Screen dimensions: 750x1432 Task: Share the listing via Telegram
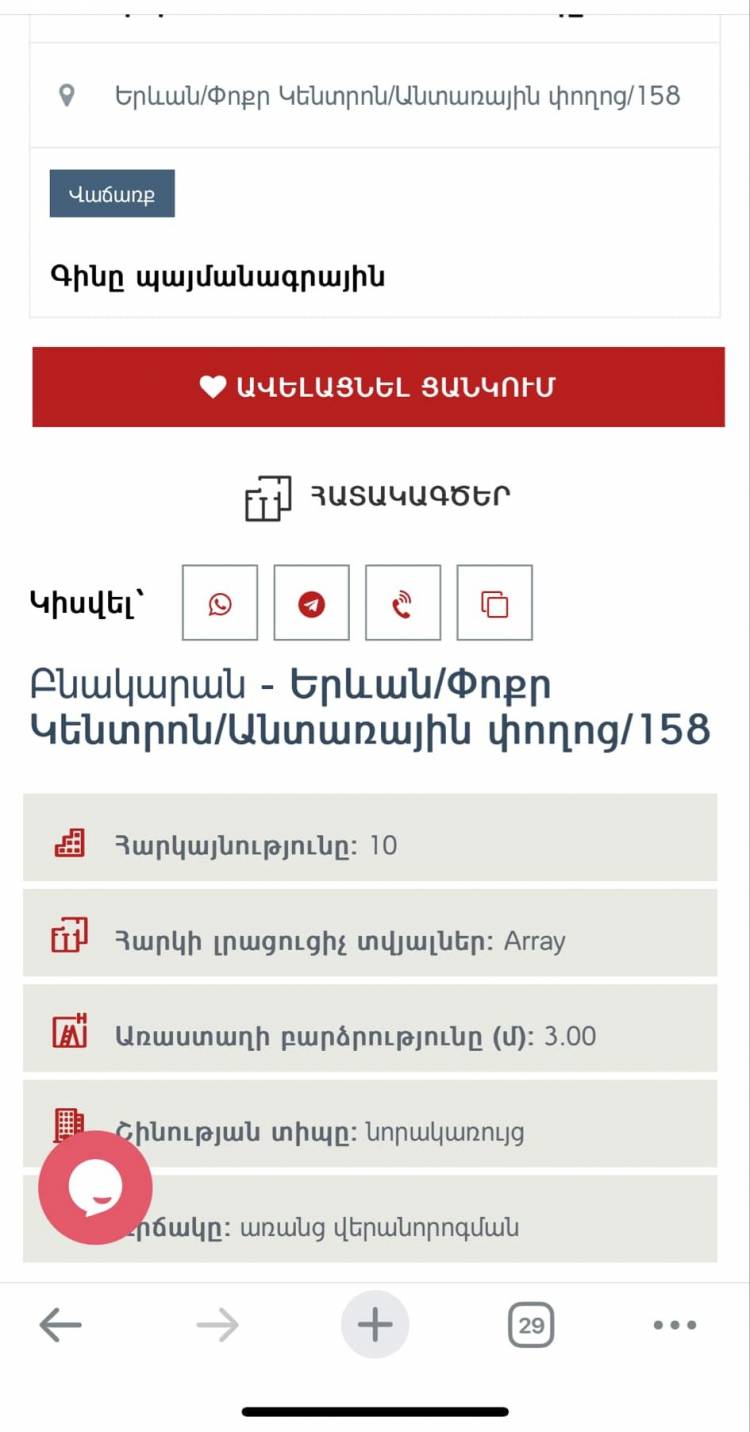(x=312, y=603)
